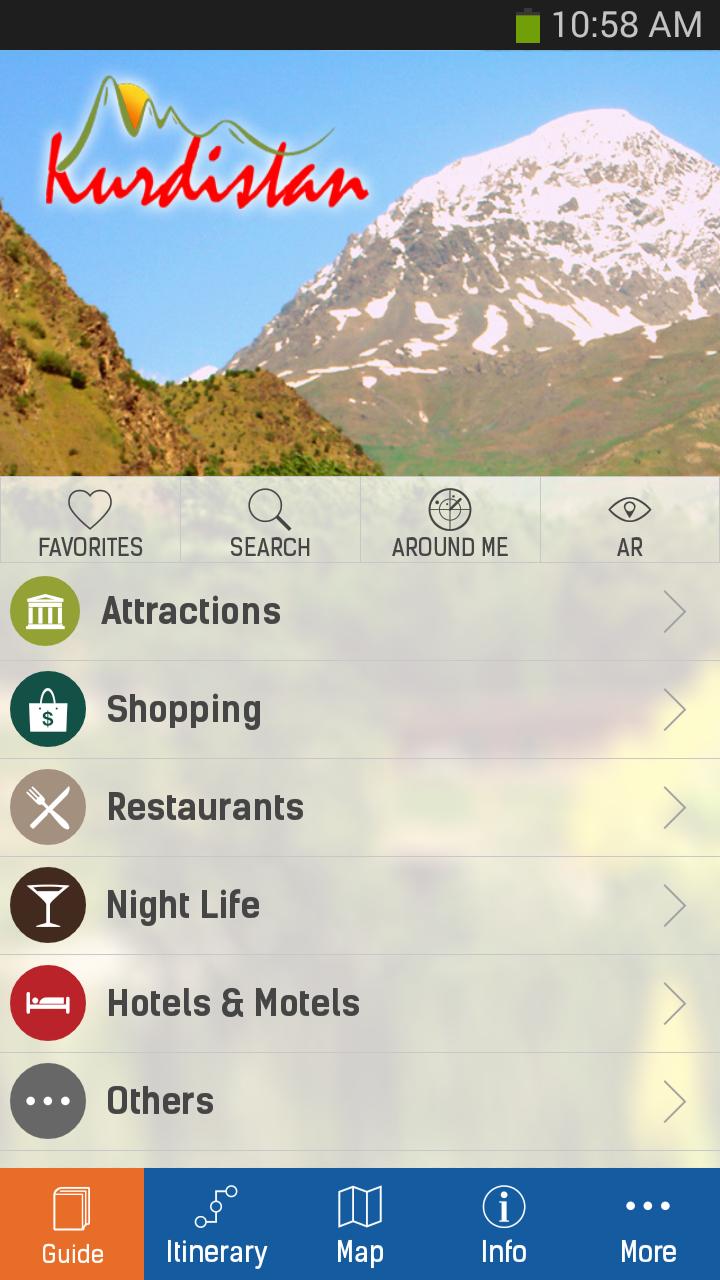Screen dimensions: 720x1280
Task: Open the Shopping category
Action: click(360, 709)
